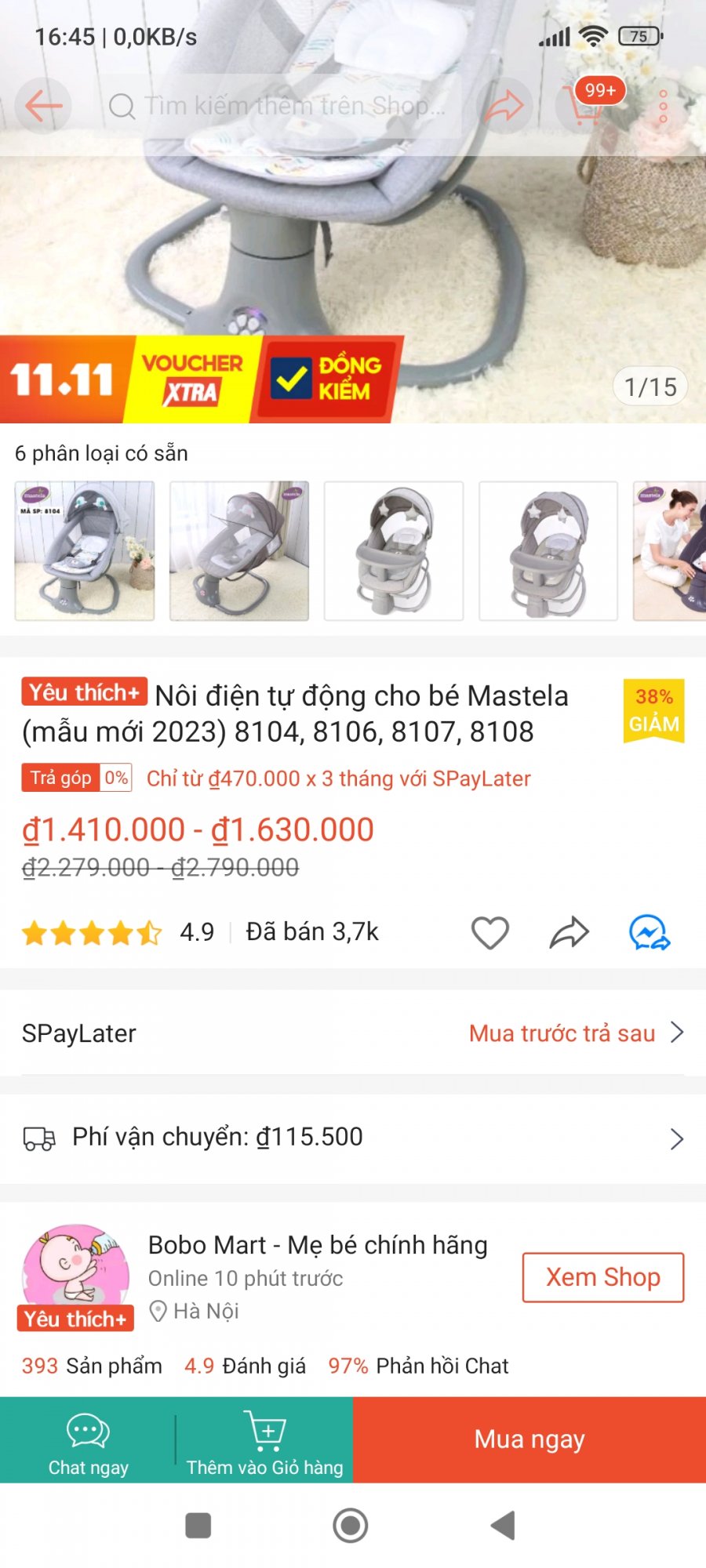Select the first variant thumbnail marked 8104
The width and height of the screenshot is (706, 1568).
[85, 551]
